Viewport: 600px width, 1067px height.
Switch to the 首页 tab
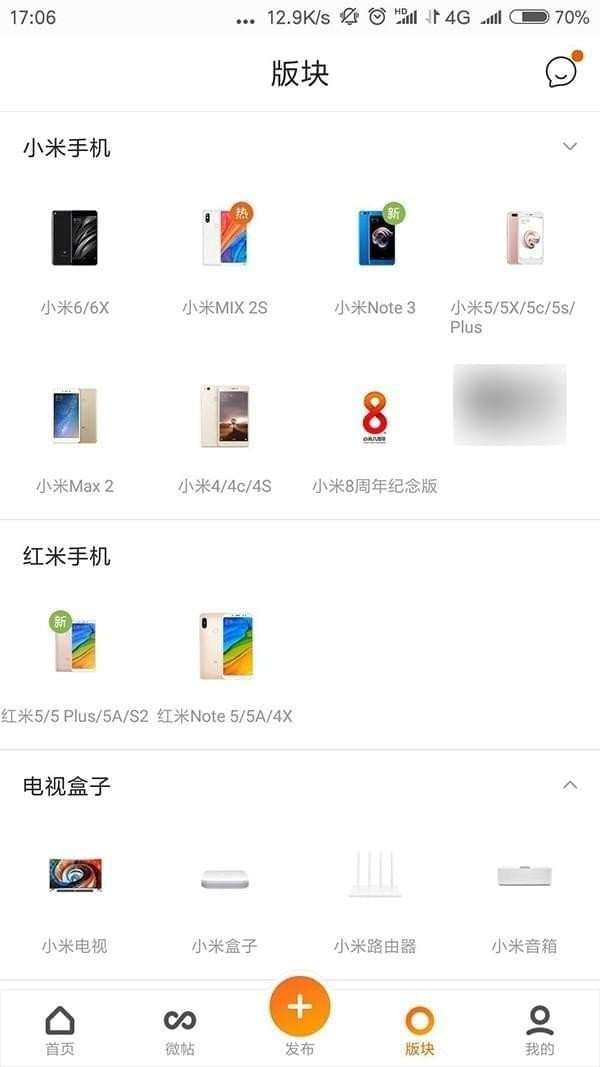[x=60, y=1030]
